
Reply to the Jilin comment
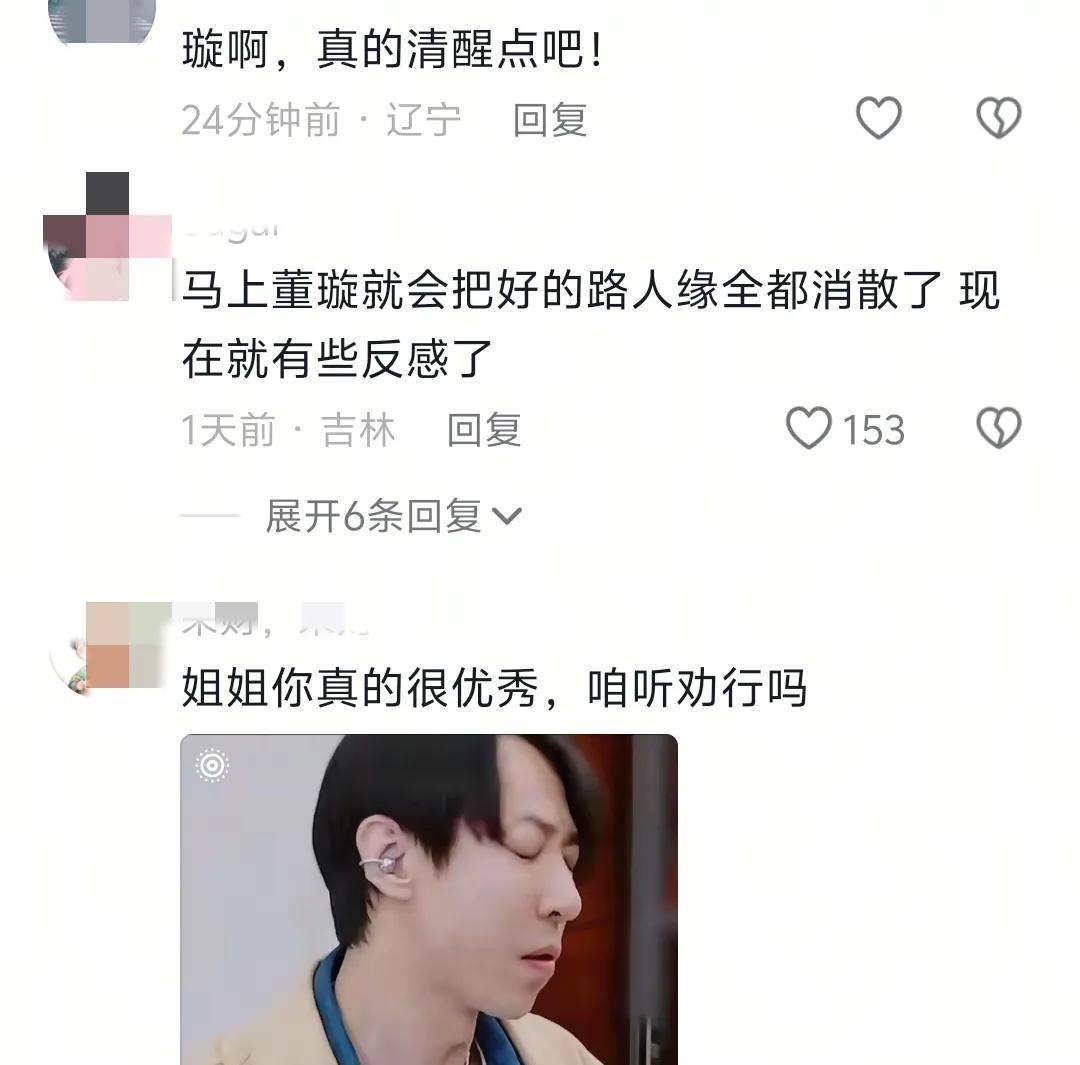pos(484,430)
